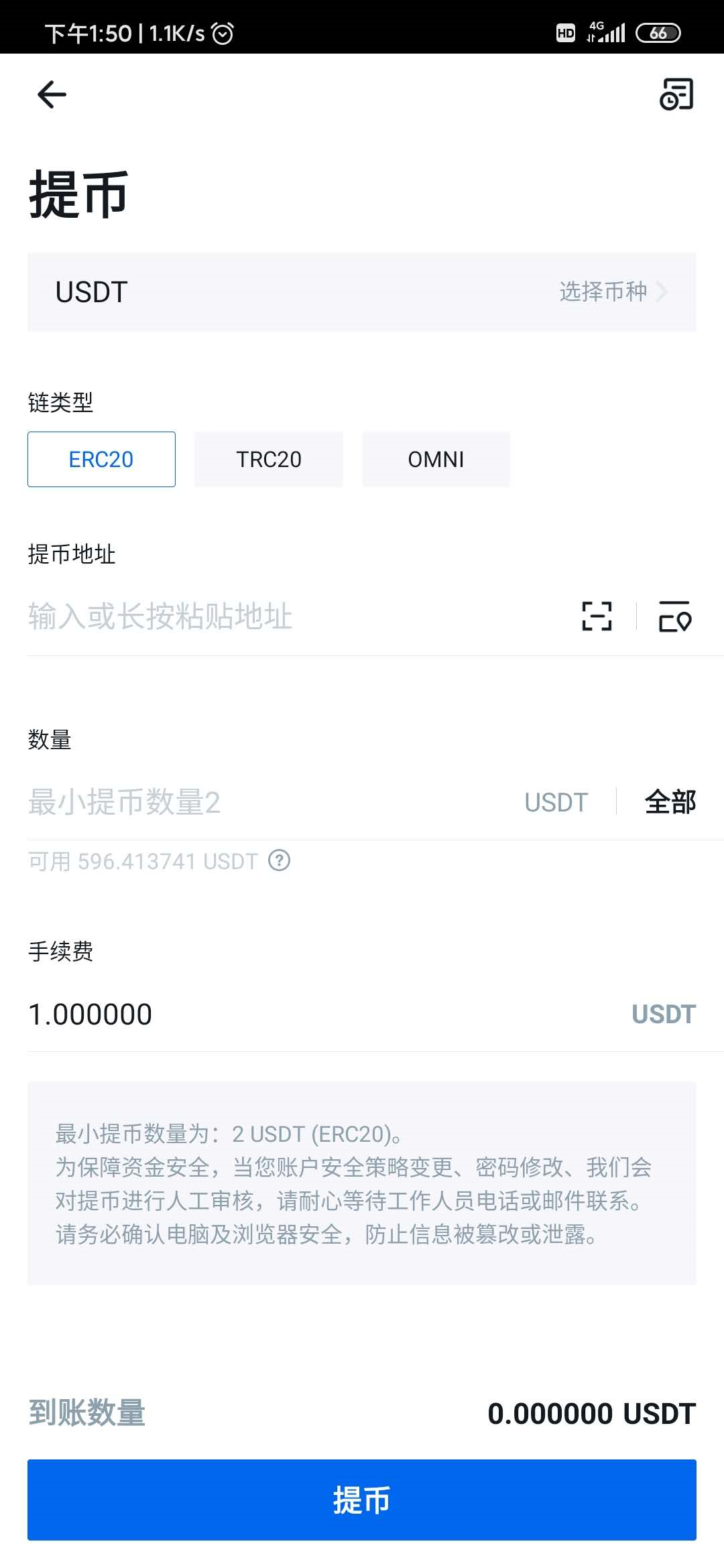Select the ERC20 chain type
Viewport: 724px width, 1568px height.
pos(101,459)
